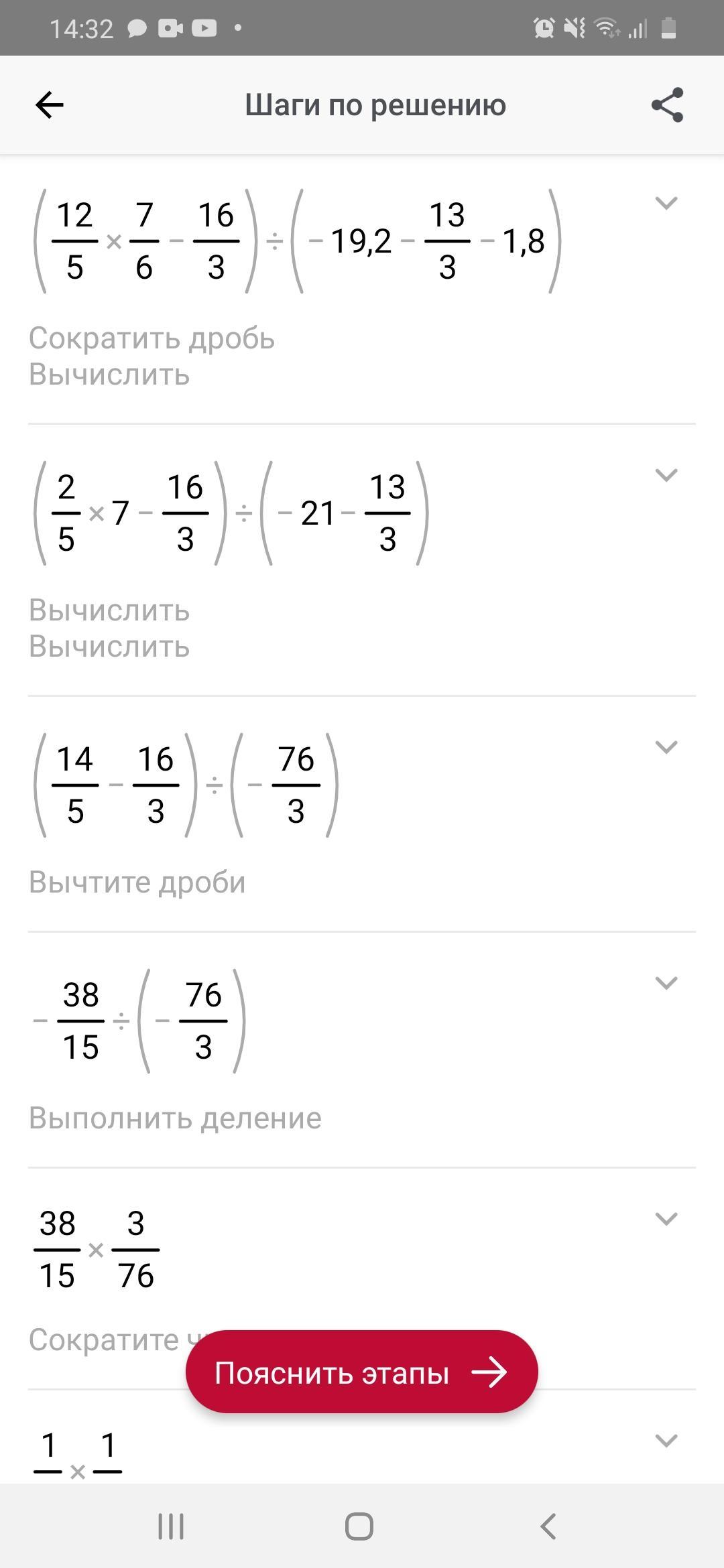Expand the step containing −21 − 13/3
The height and width of the screenshot is (1568, 724).
(x=666, y=475)
